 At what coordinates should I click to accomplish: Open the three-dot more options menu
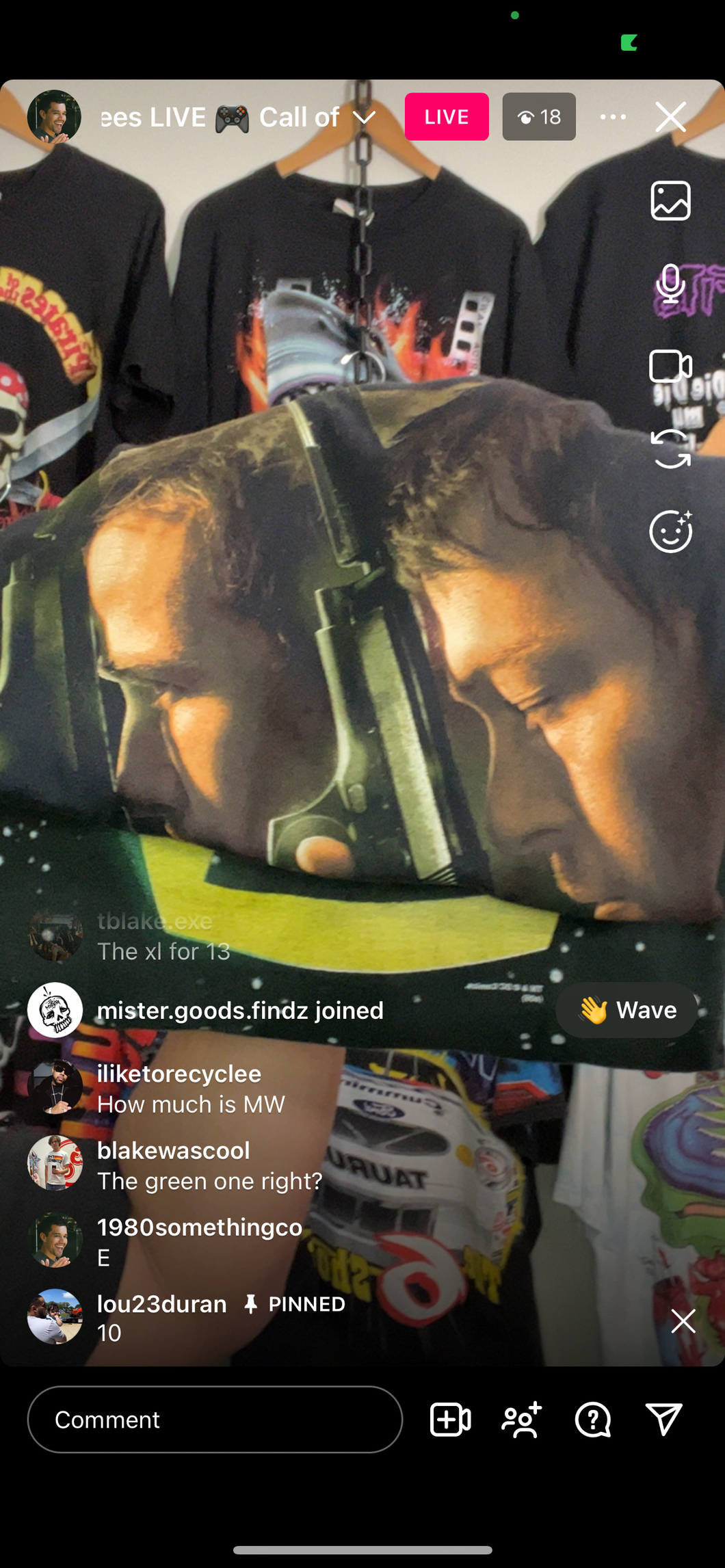point(612,117)
